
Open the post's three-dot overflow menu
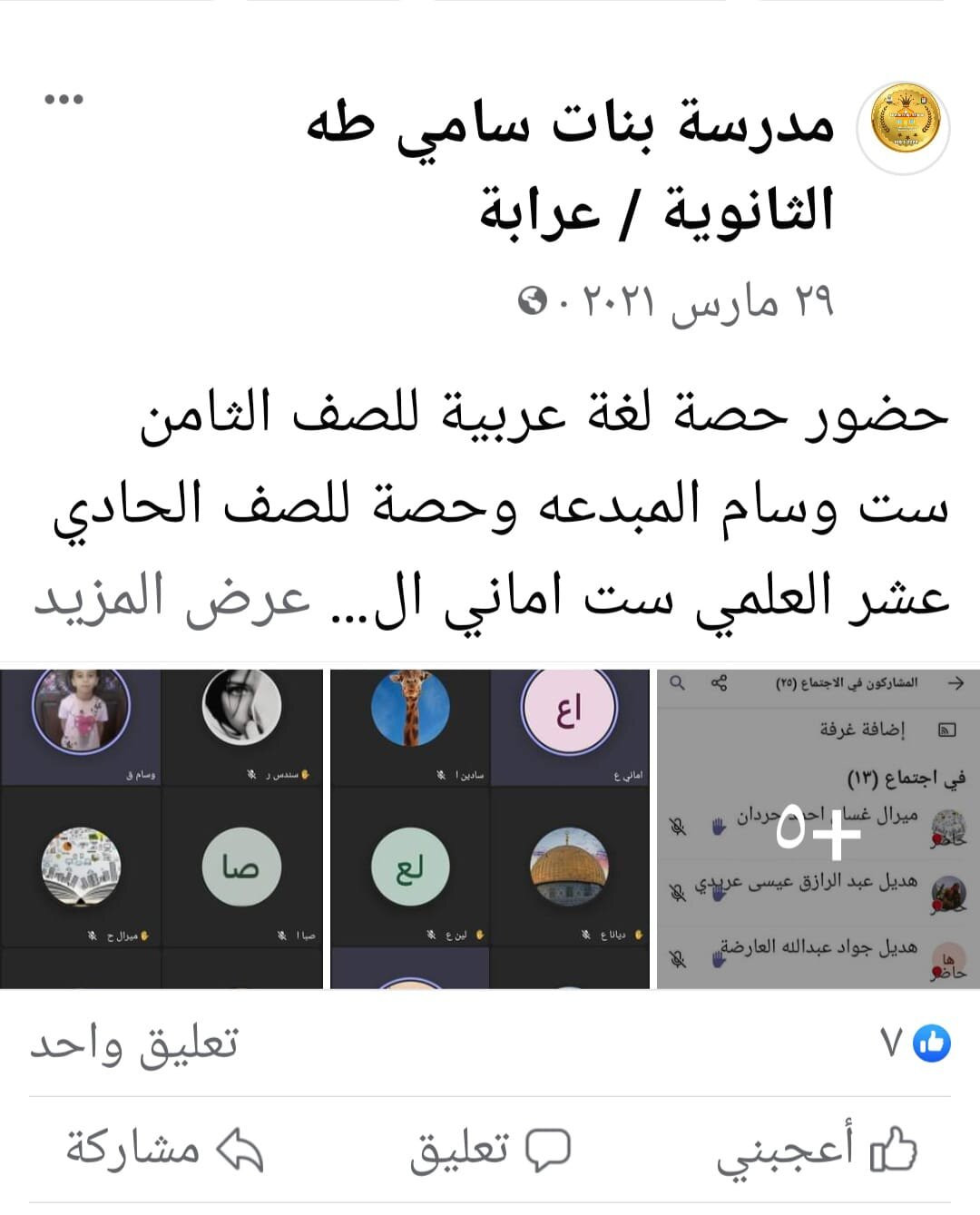[64, 99]
